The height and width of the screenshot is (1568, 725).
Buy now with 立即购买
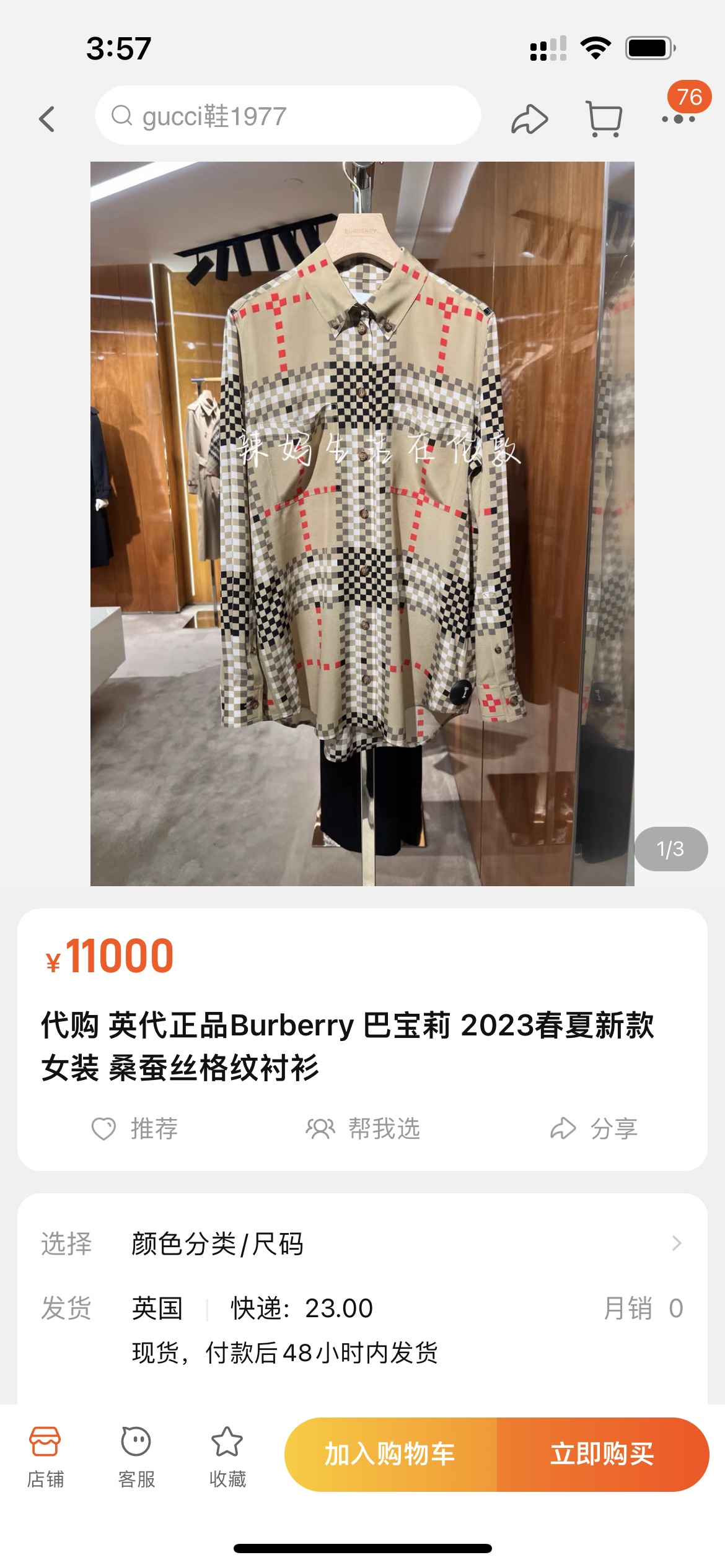pos(602,1454)
